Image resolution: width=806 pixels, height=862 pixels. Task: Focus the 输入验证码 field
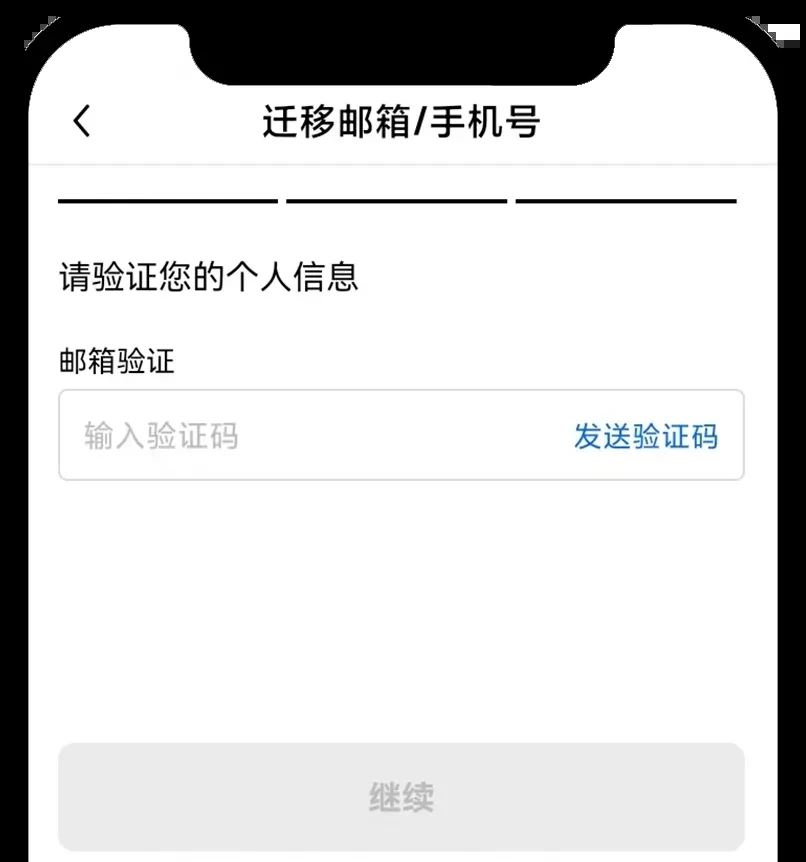[300, 436]
